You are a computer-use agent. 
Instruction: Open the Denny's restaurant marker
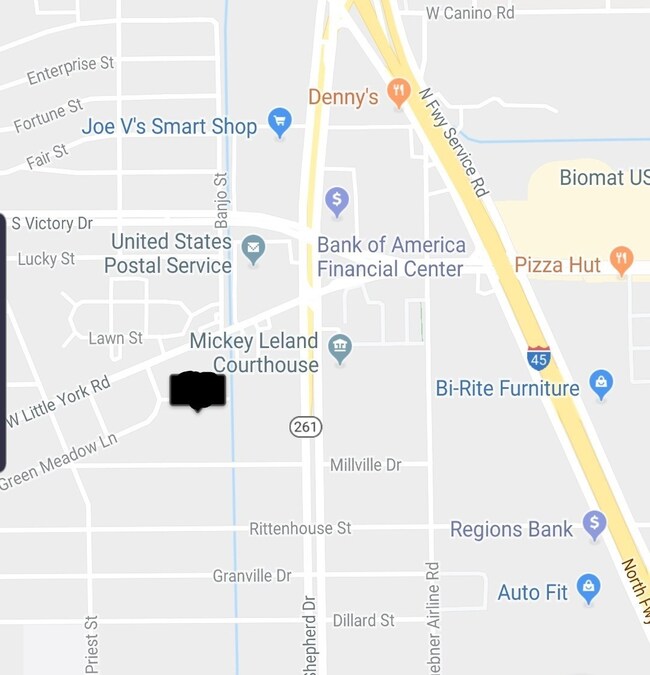(399, 94)
